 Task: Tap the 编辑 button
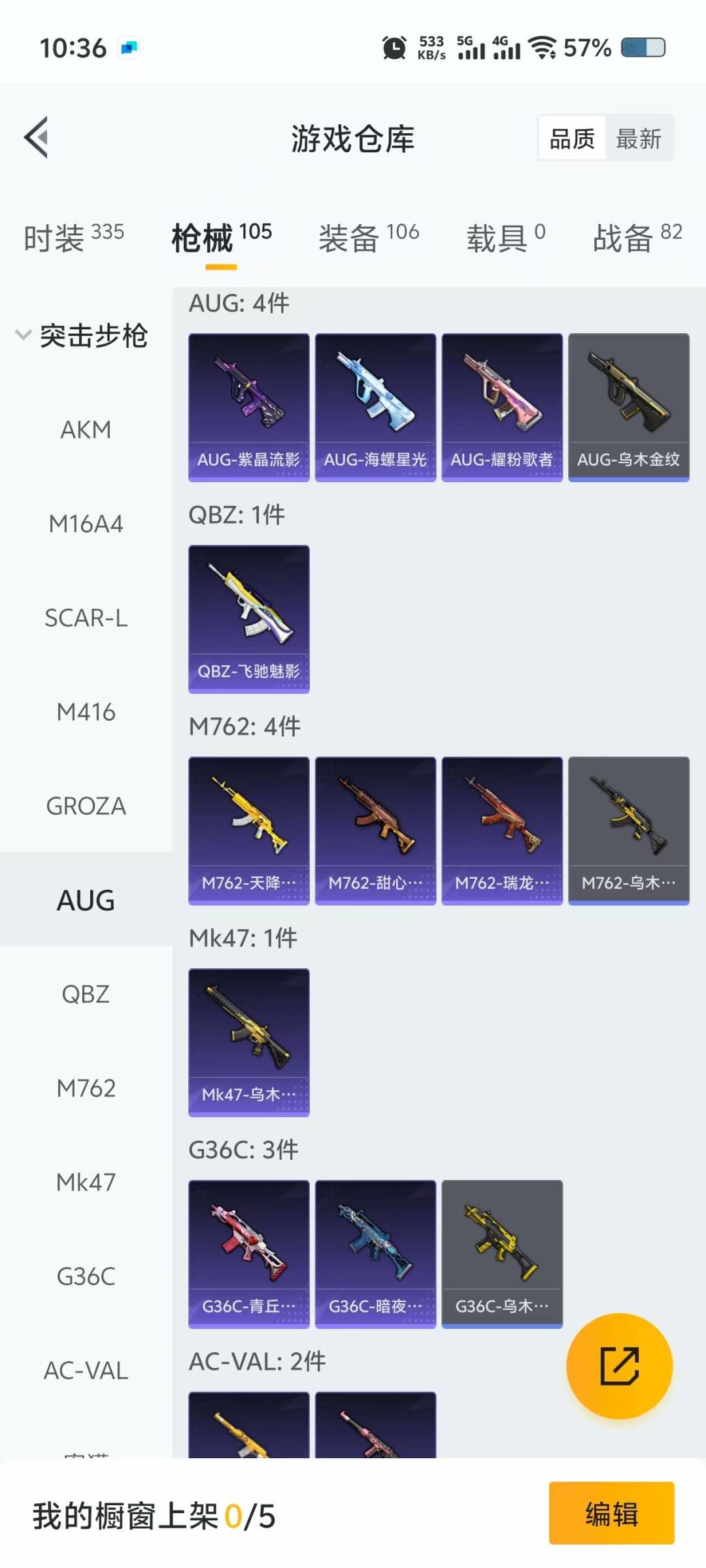(x=611, y=1513)
